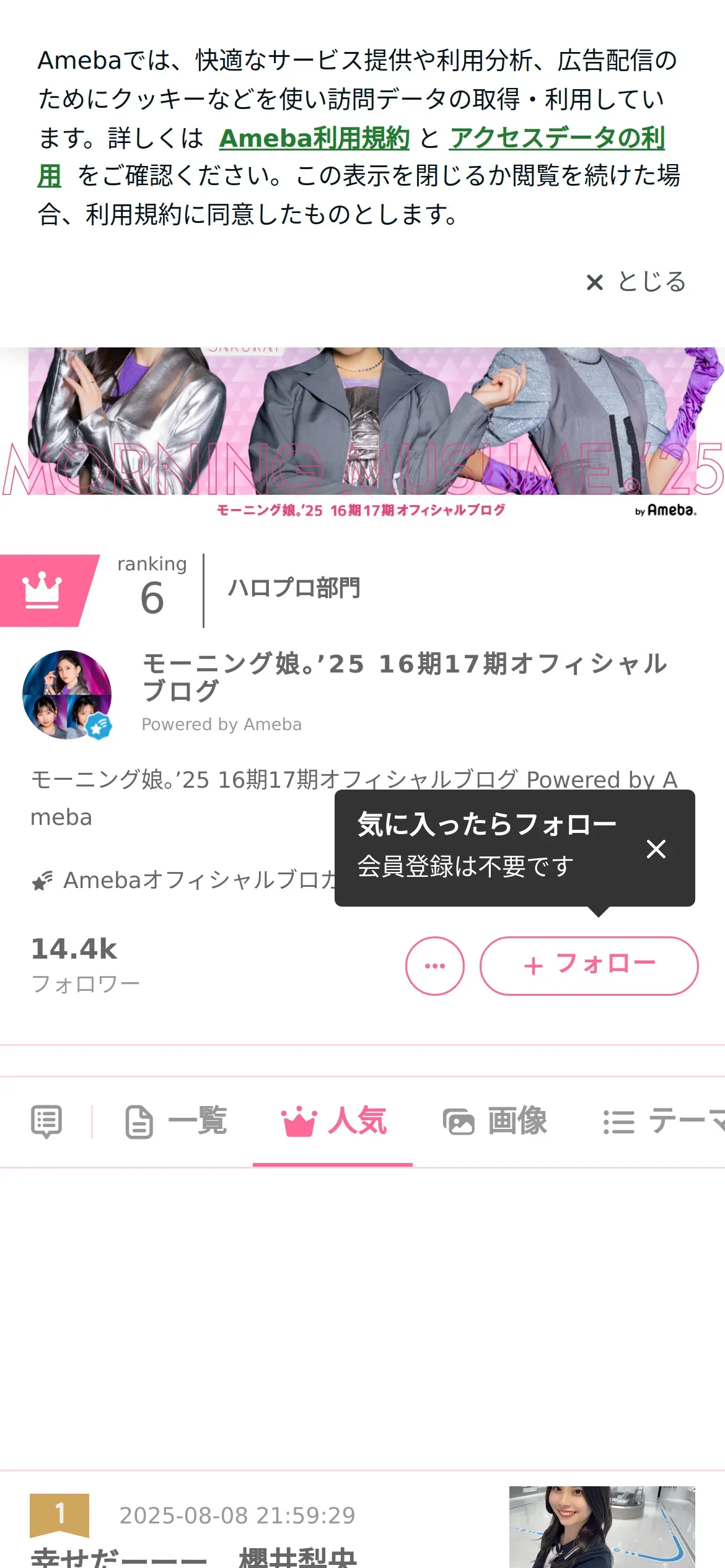
Task: Dismiss the cookie notice with とじる
Action: [x=636, y=282]
